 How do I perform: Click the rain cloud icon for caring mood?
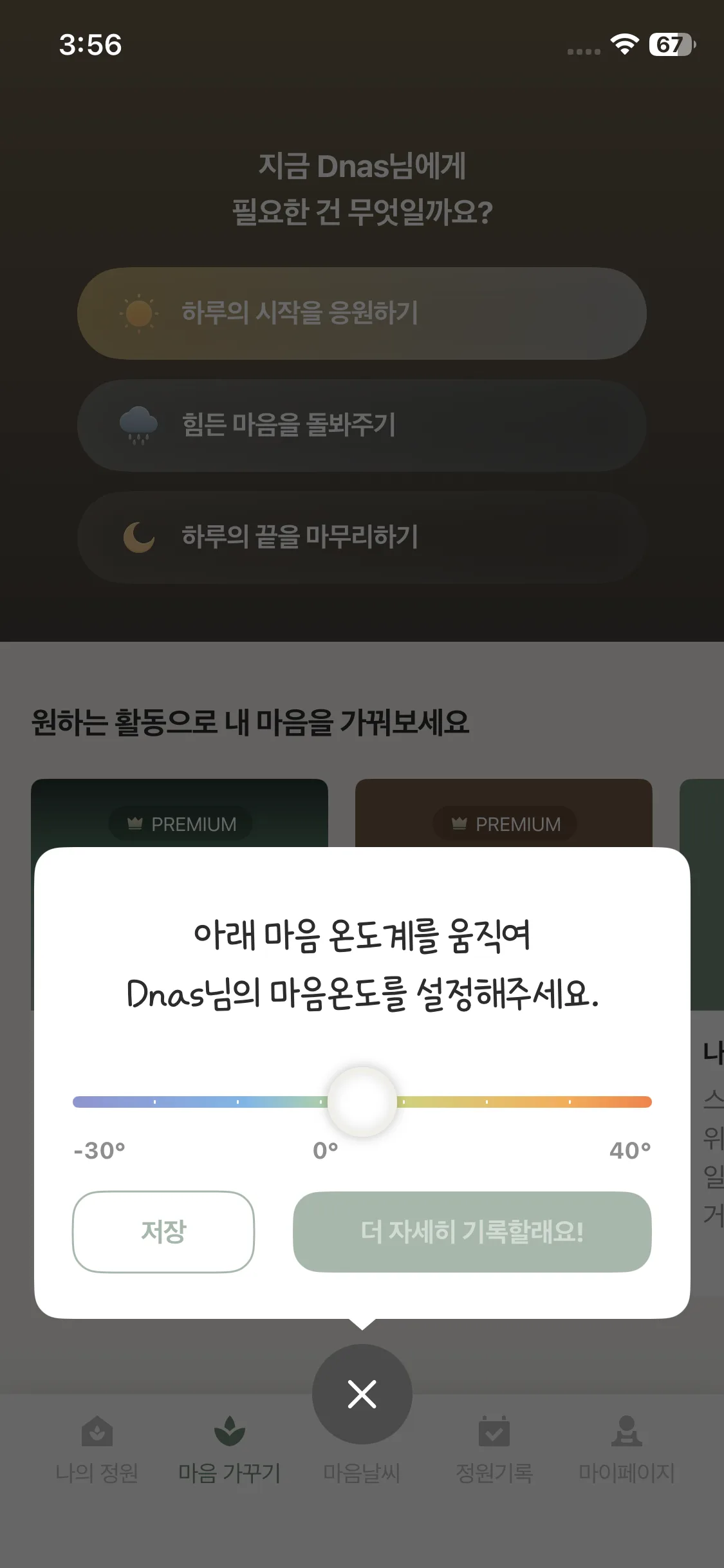pyautogui.click(x=138, y=425)
